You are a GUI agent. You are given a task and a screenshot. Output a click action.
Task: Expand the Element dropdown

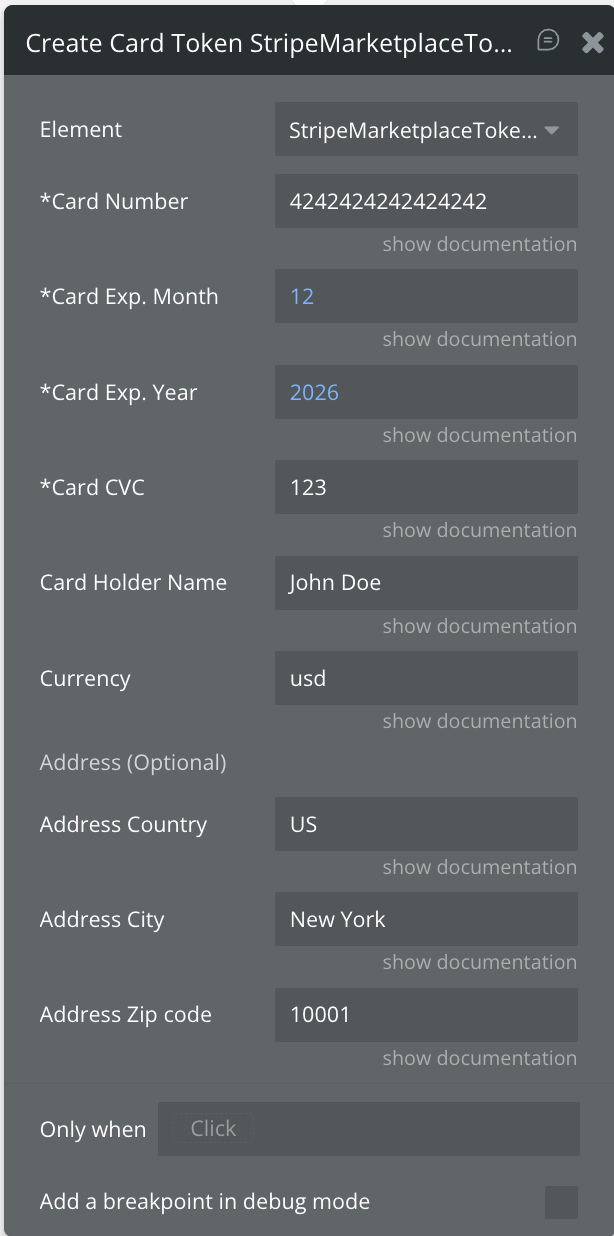[x=426, y=130]
